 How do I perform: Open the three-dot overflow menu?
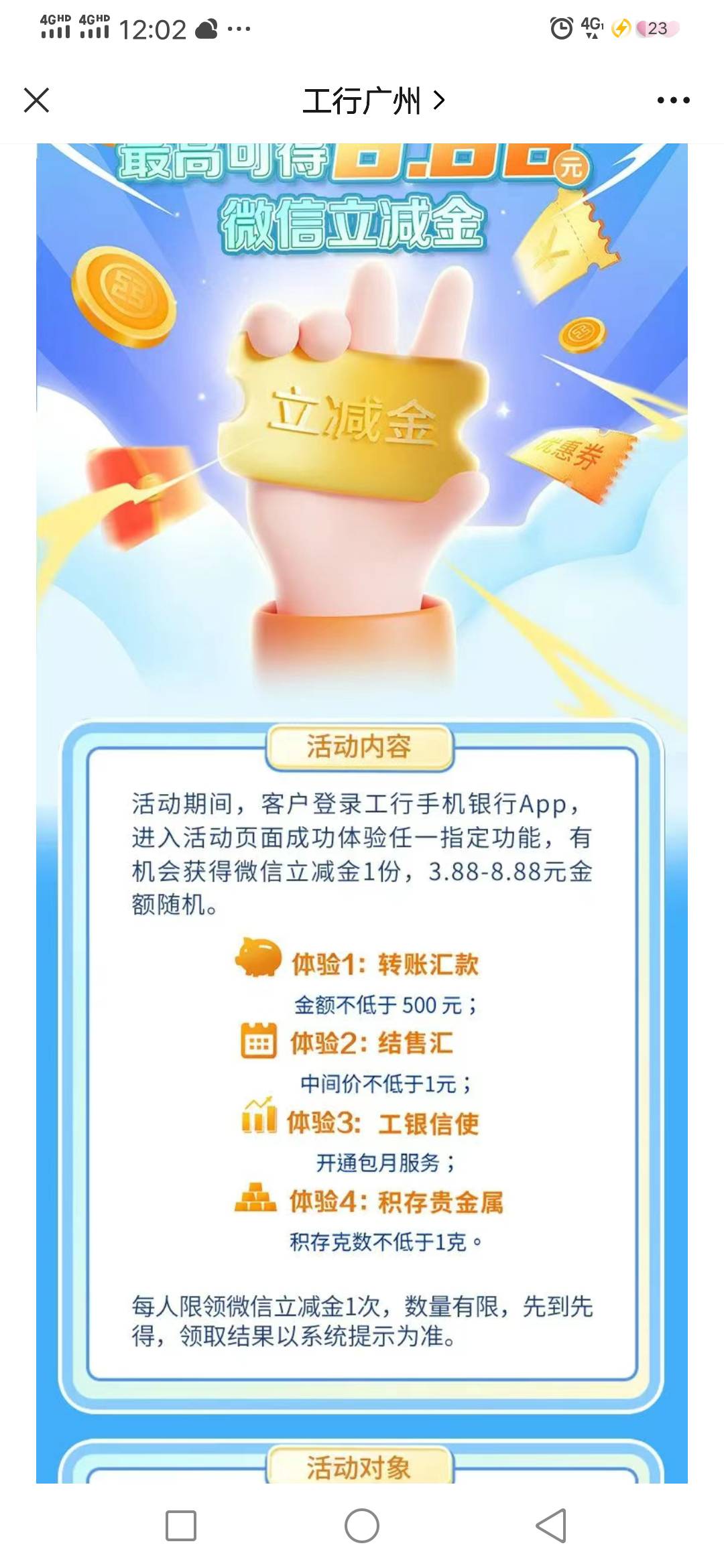(x=673, y=101)
